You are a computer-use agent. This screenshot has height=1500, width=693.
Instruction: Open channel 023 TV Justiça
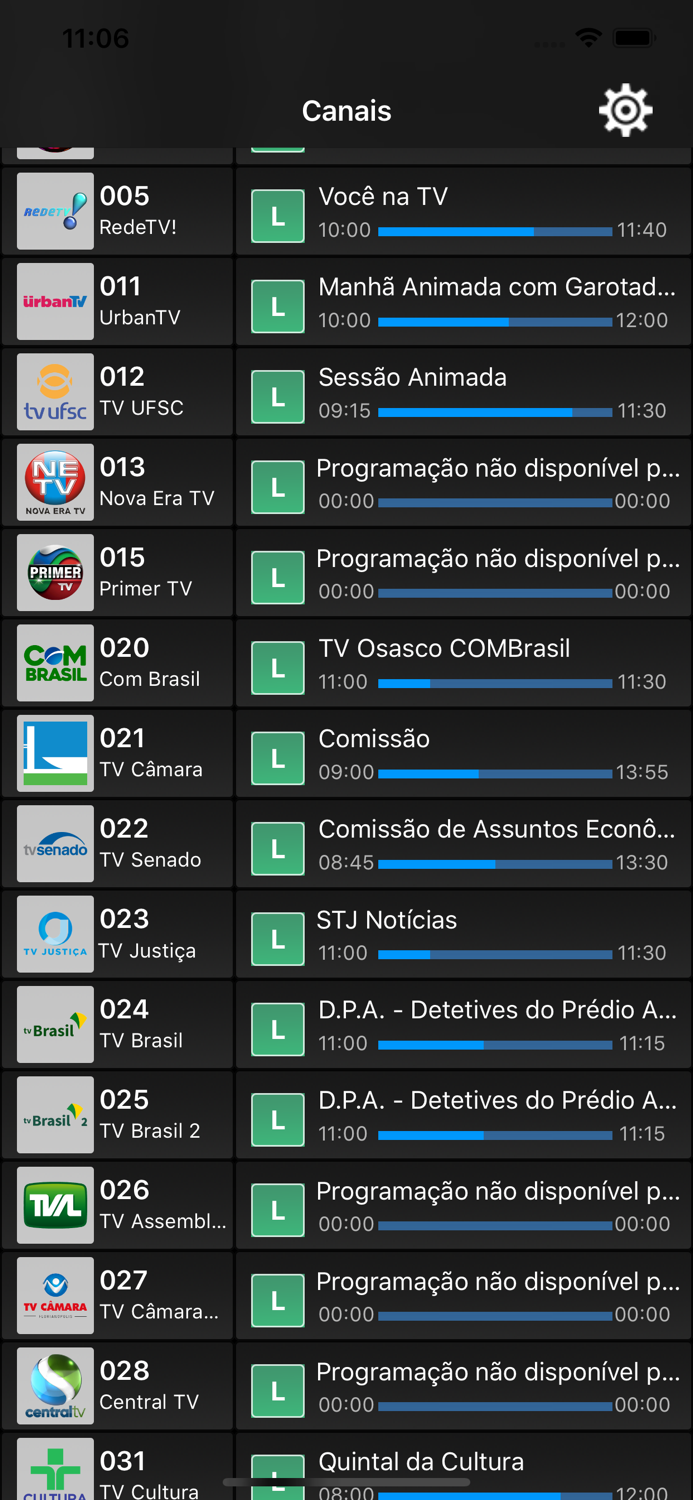[x=117, y=935]
